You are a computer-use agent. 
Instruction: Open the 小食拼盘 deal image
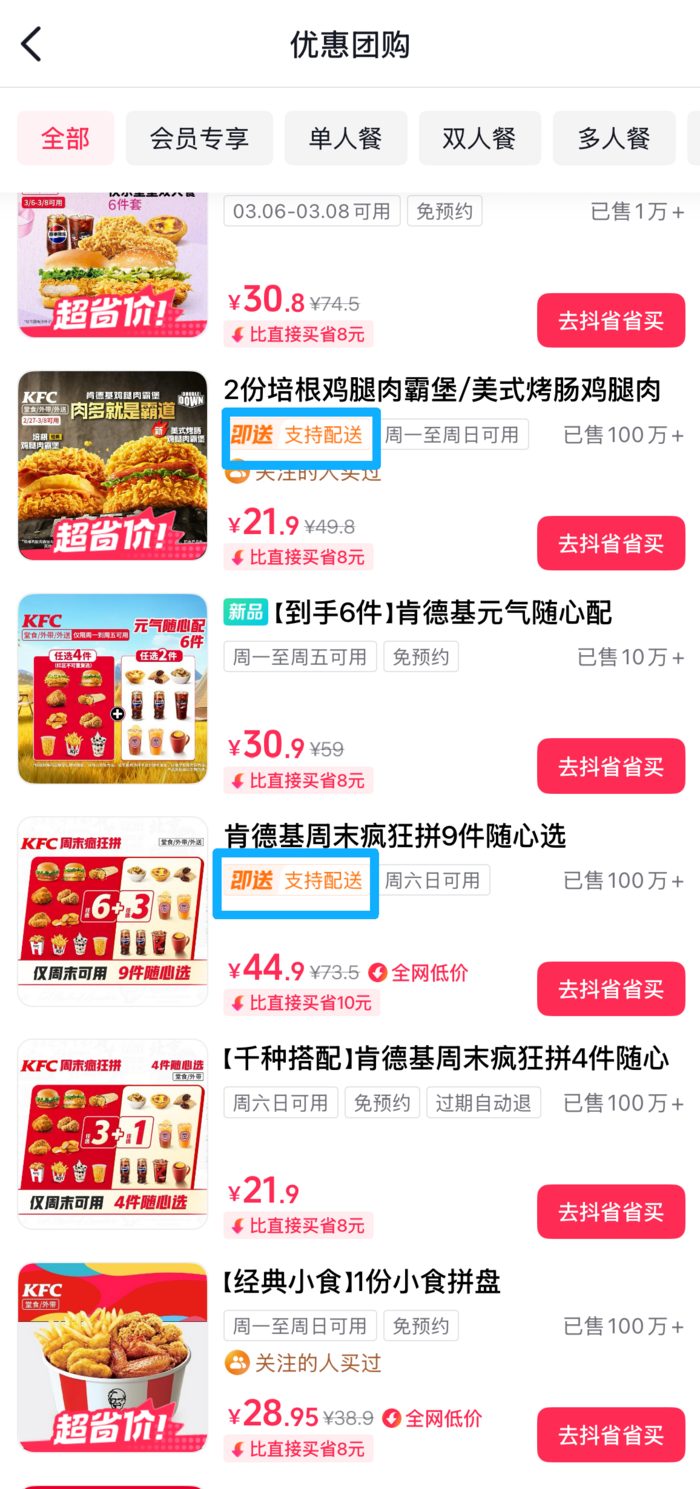tap(112, 1357)
